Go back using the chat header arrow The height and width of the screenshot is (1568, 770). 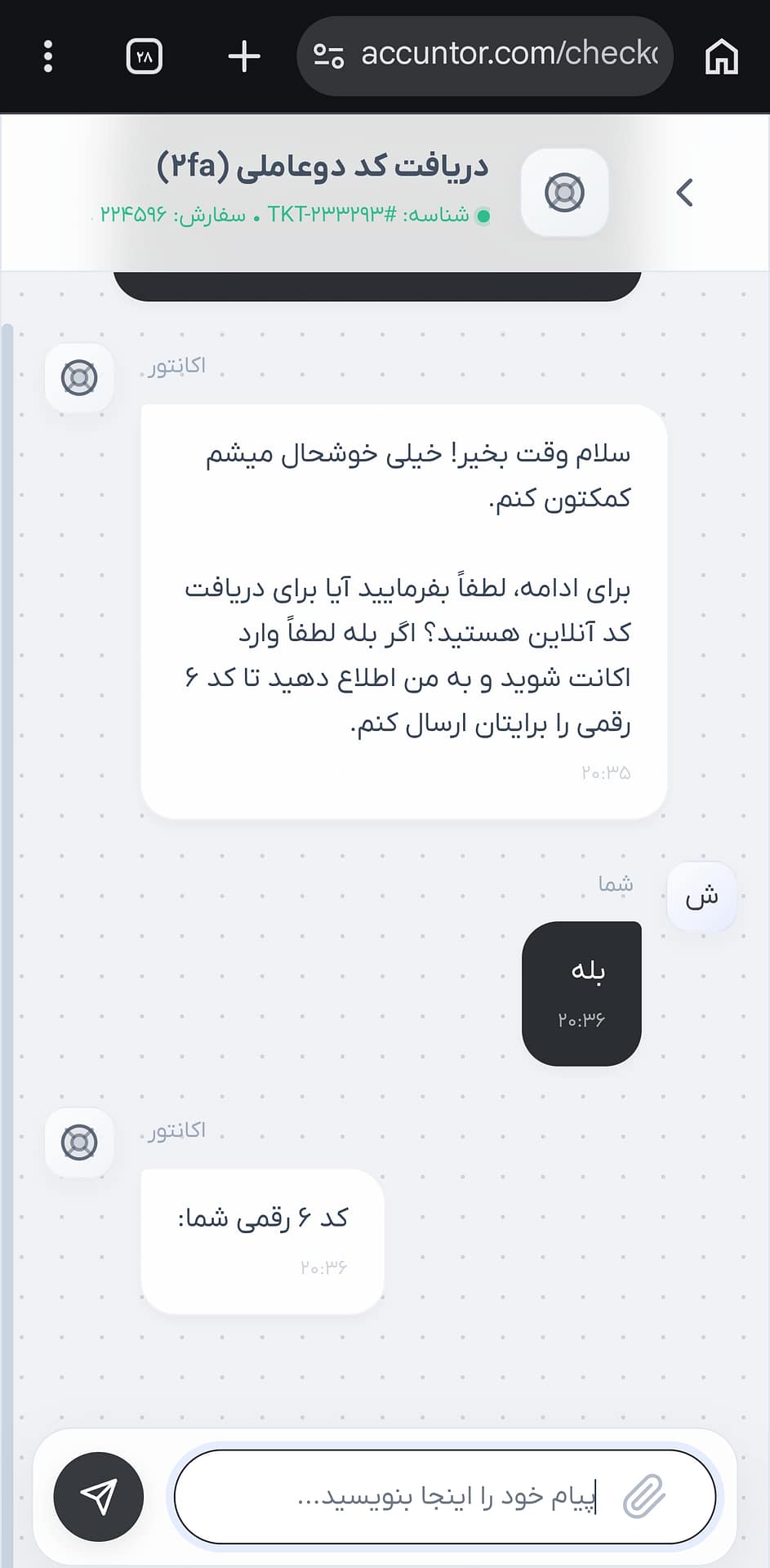(x=685, y=193)
